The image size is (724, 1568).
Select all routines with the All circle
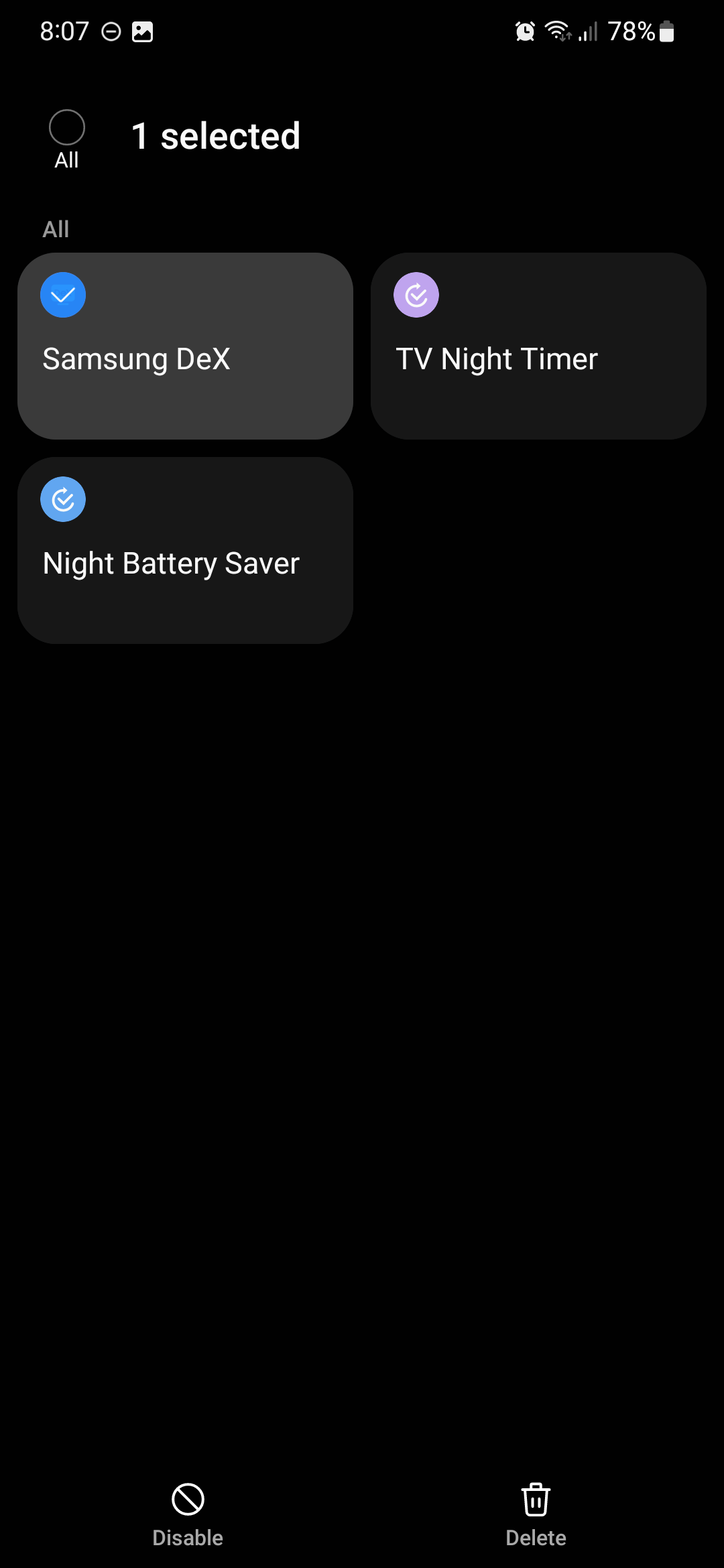coord(66,128)
